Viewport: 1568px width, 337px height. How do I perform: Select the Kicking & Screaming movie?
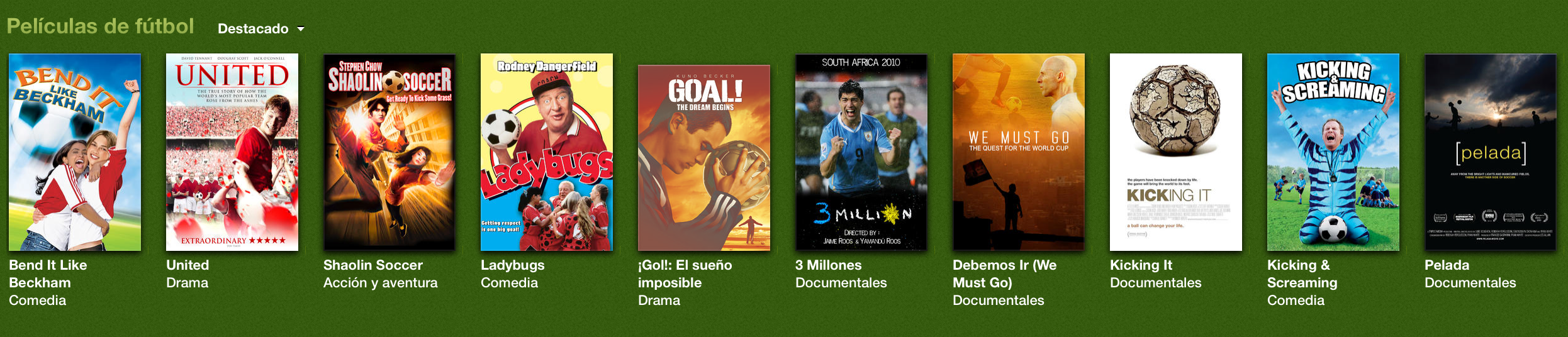coord(1333,152)
